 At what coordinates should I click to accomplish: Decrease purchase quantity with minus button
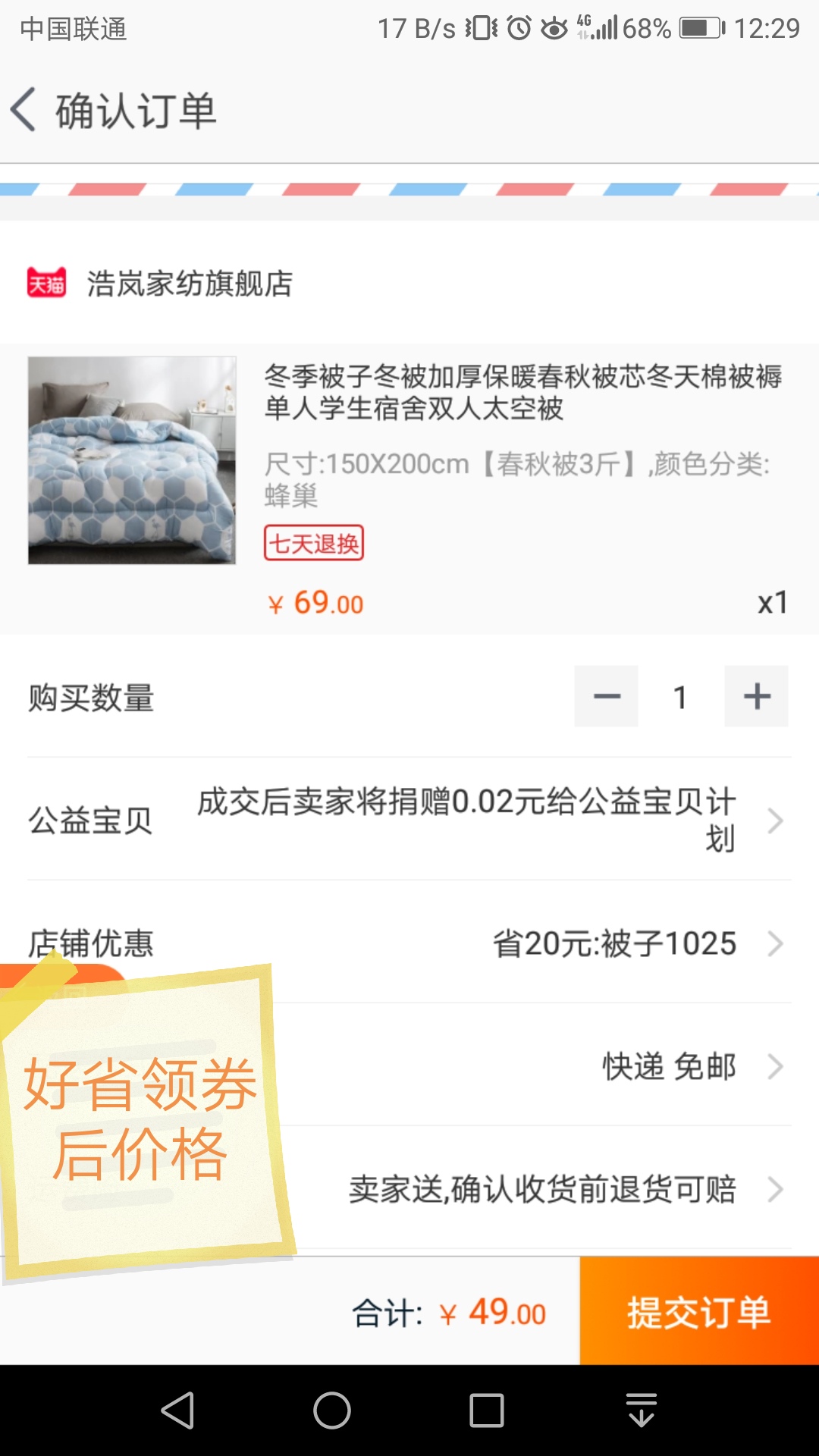[606, 696]
